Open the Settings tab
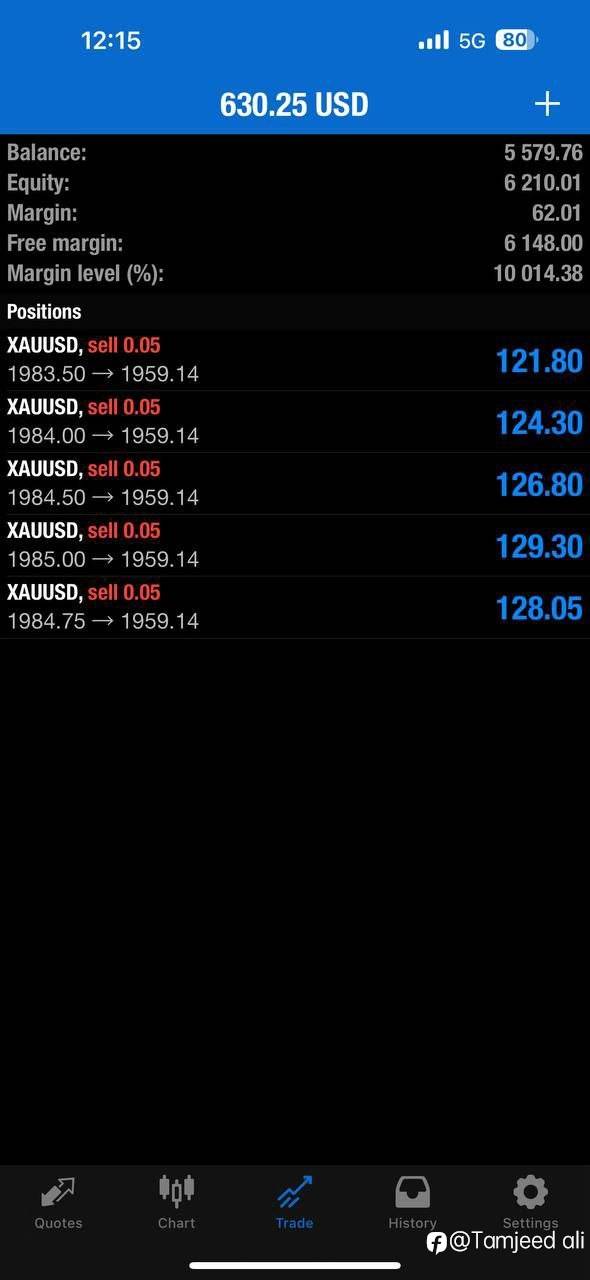Viewport: 590px width, 1280px height. pyautogui.click(x=531, y=1202)
